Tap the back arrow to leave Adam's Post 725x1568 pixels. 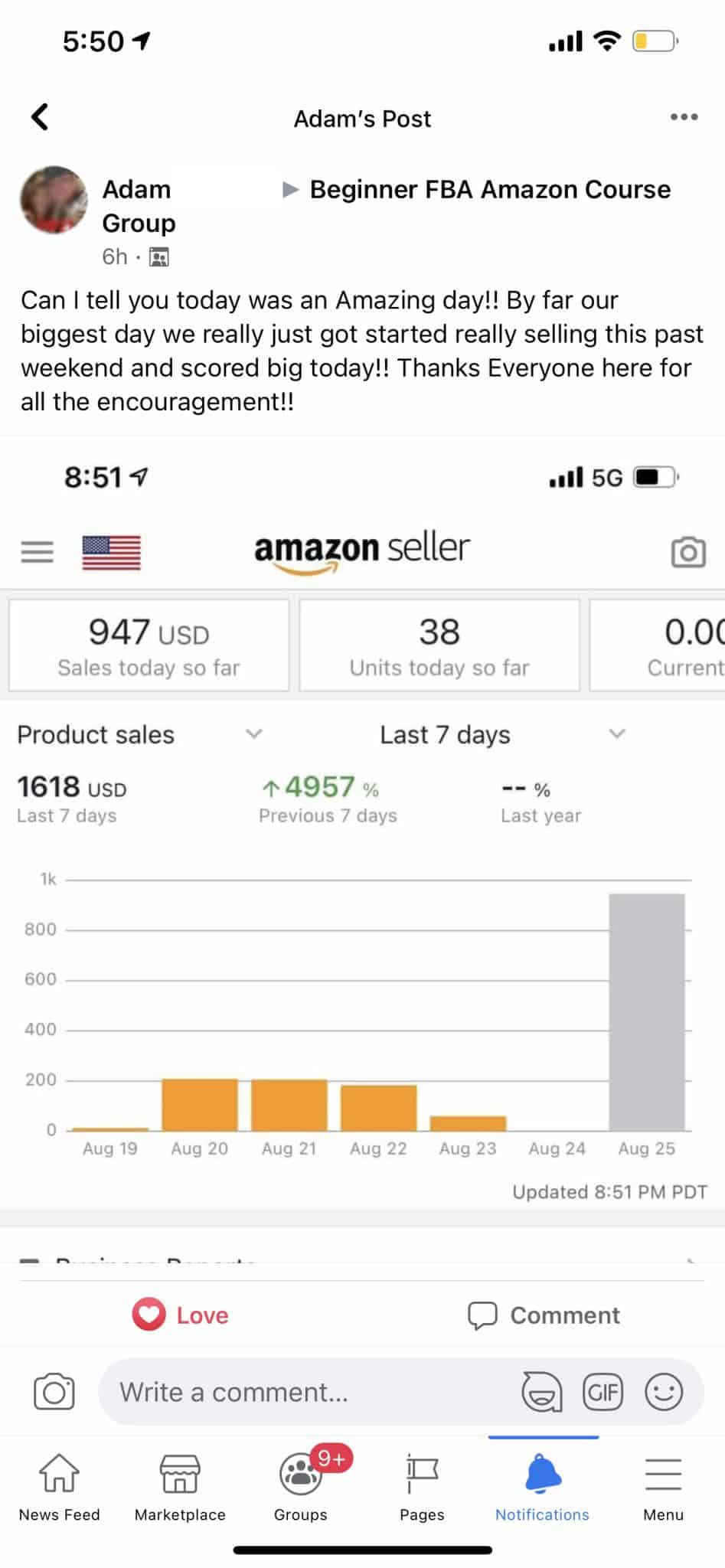point(38,117)
